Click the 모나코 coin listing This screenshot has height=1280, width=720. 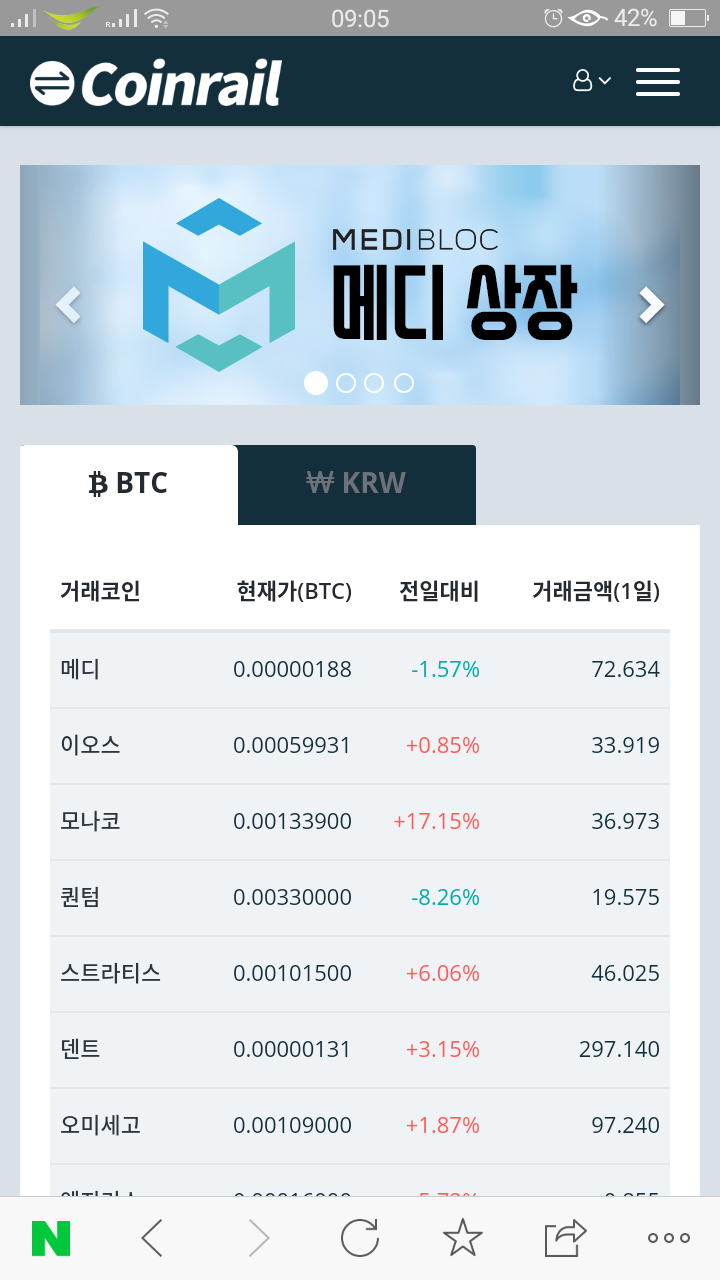tap(360, 821)
